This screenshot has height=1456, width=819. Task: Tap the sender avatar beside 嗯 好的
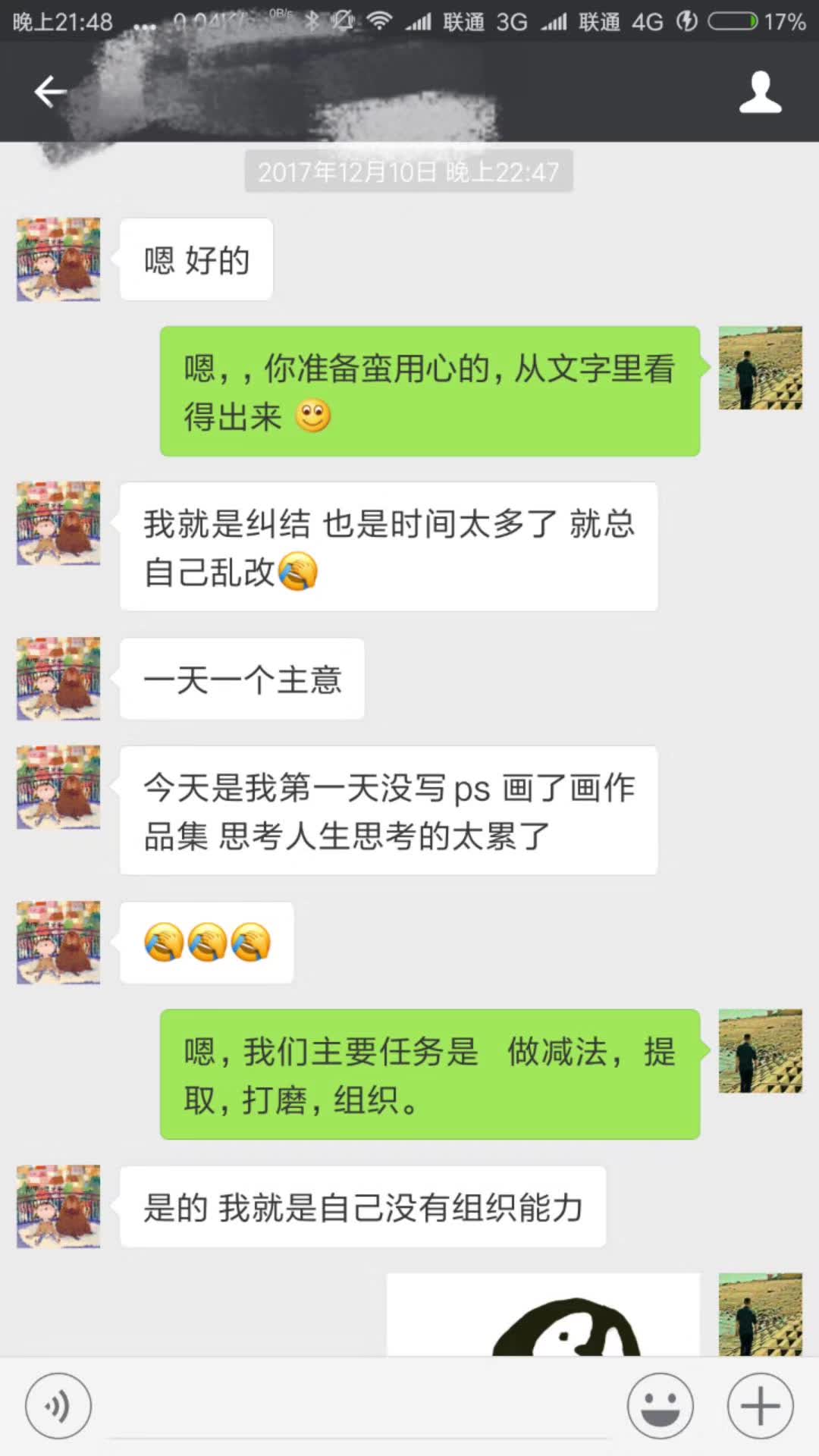point(58,259)
